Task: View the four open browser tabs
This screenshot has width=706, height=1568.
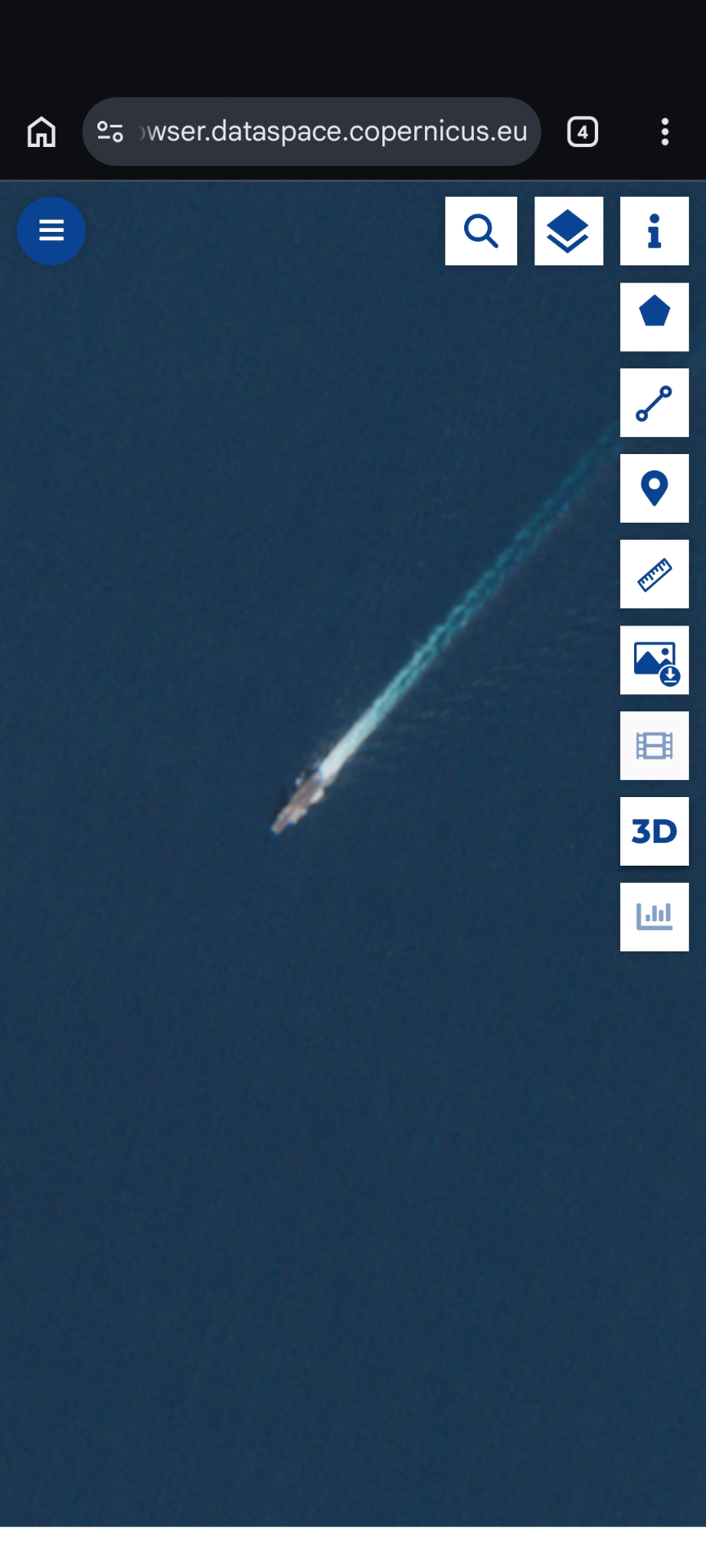Action: point(582,131)
